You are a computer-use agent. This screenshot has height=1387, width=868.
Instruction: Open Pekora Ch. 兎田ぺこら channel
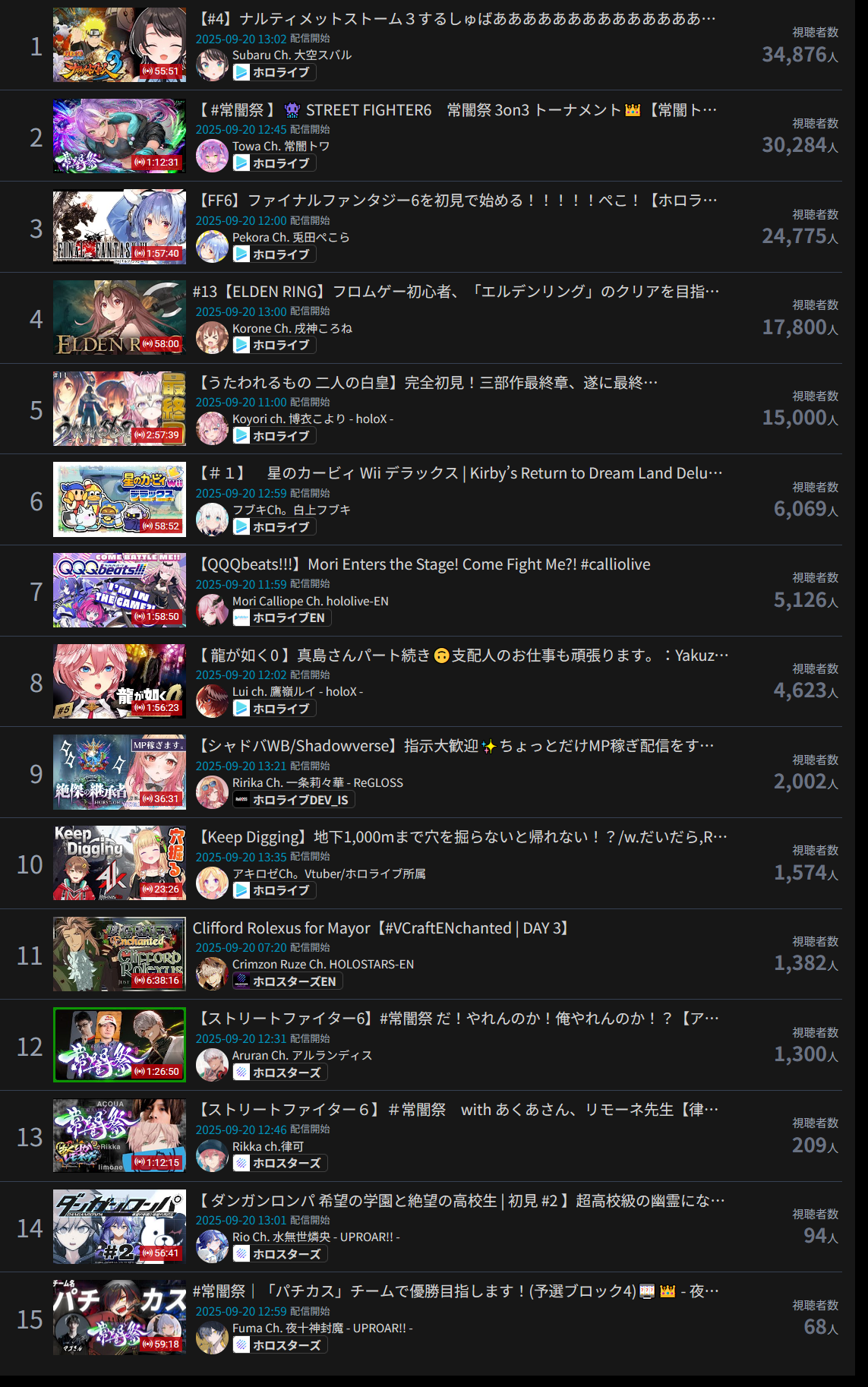(291, 237)
